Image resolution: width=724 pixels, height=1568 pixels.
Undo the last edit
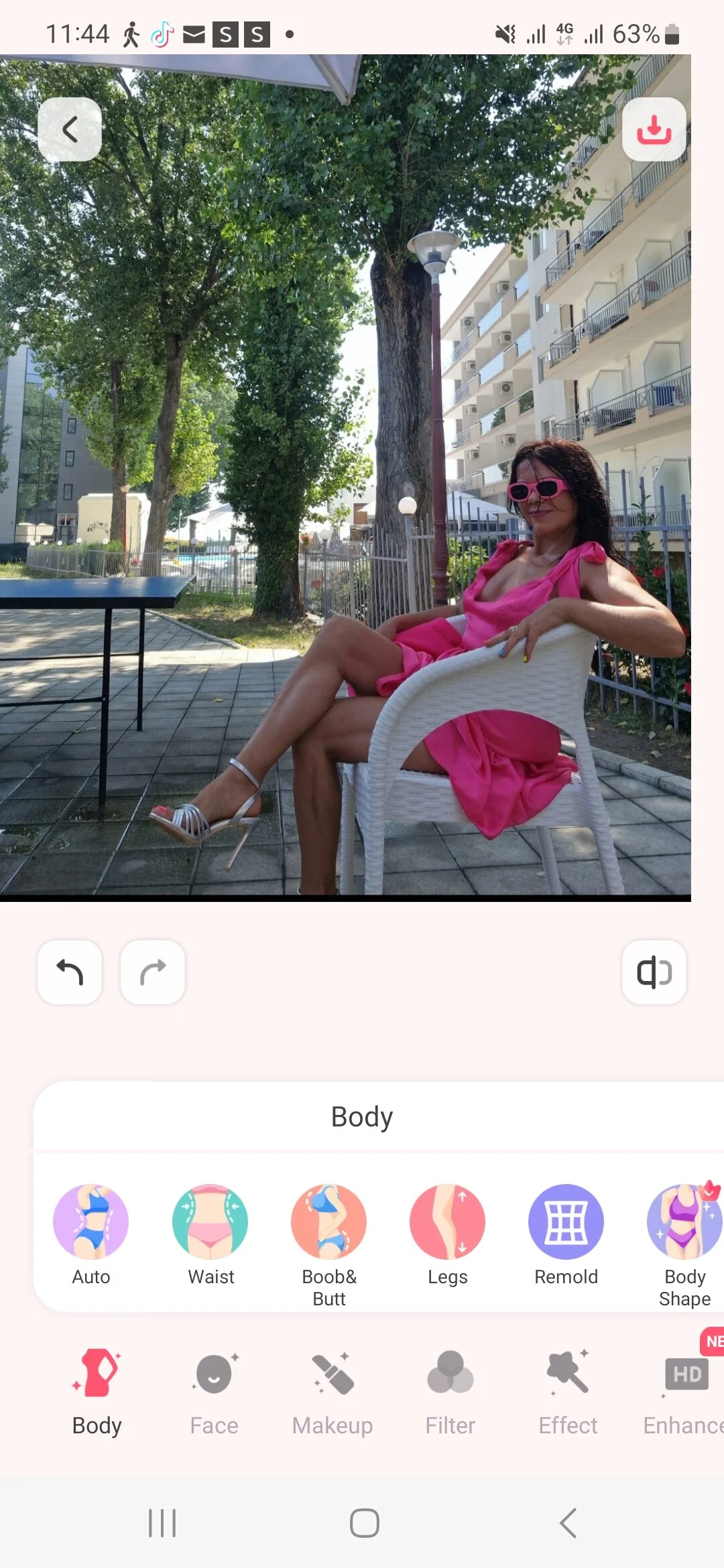click(70, 972)
